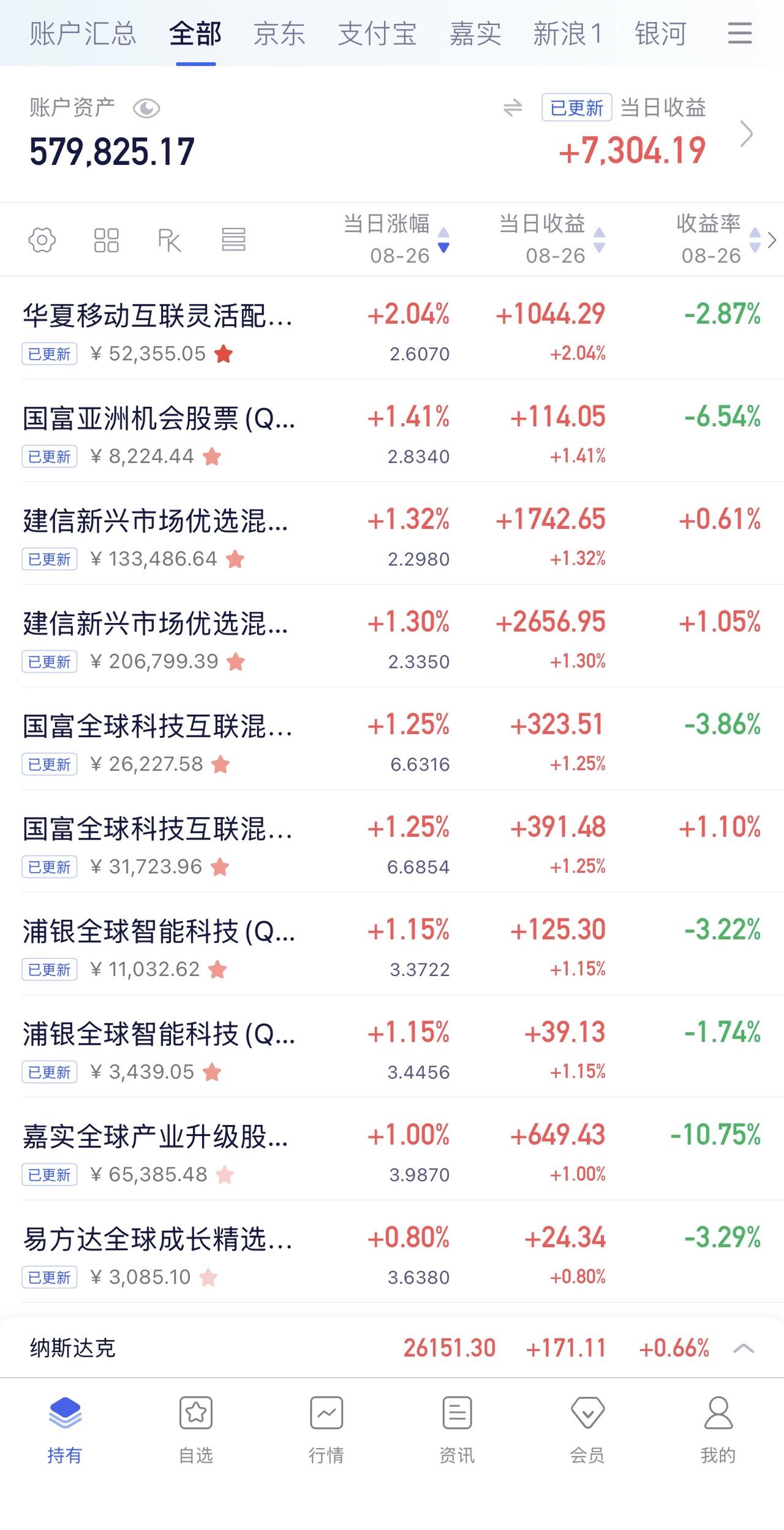Sort by 当日涨幅 column
This screenshot has width=784, height=1530.
coord(397,239)
